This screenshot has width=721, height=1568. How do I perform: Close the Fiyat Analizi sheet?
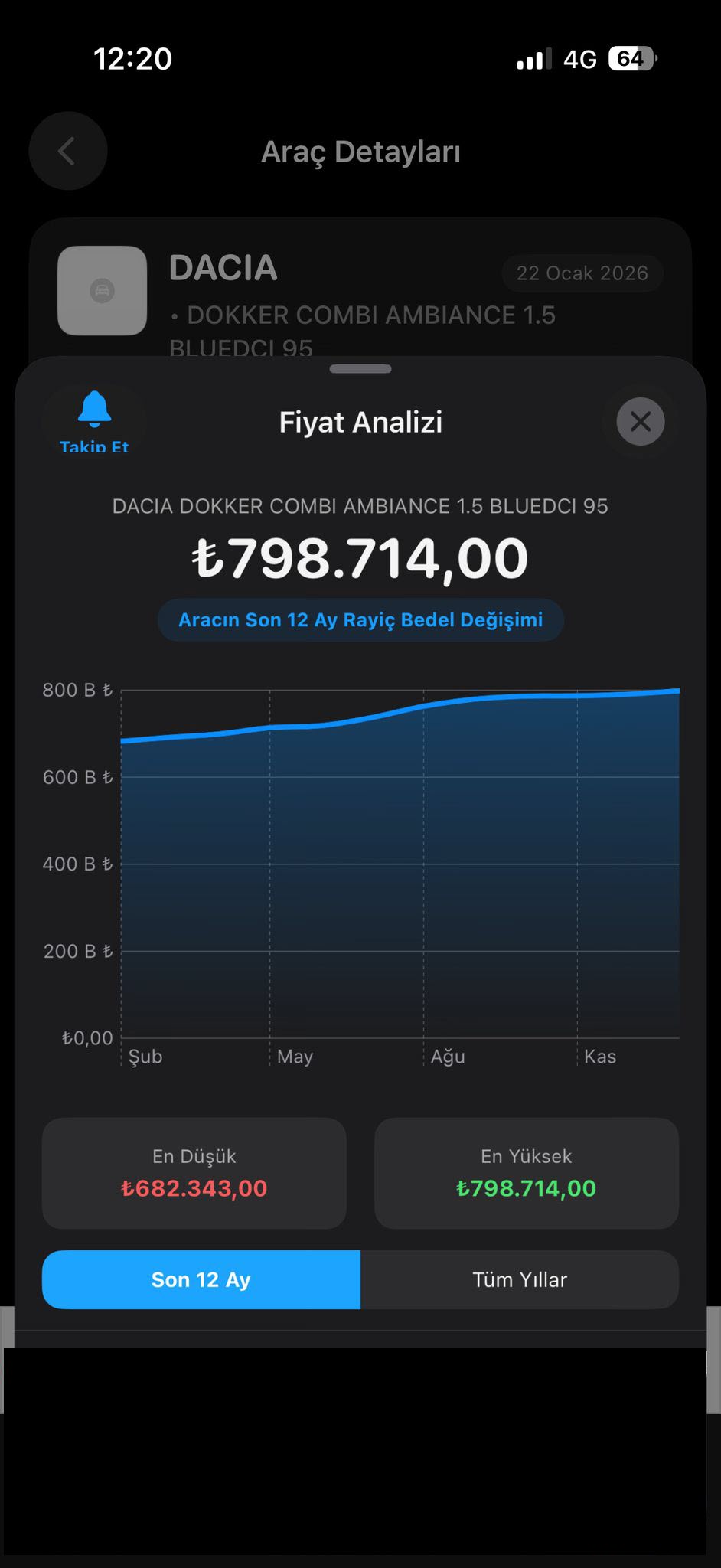pyautogui.click(x=640, y=422)
